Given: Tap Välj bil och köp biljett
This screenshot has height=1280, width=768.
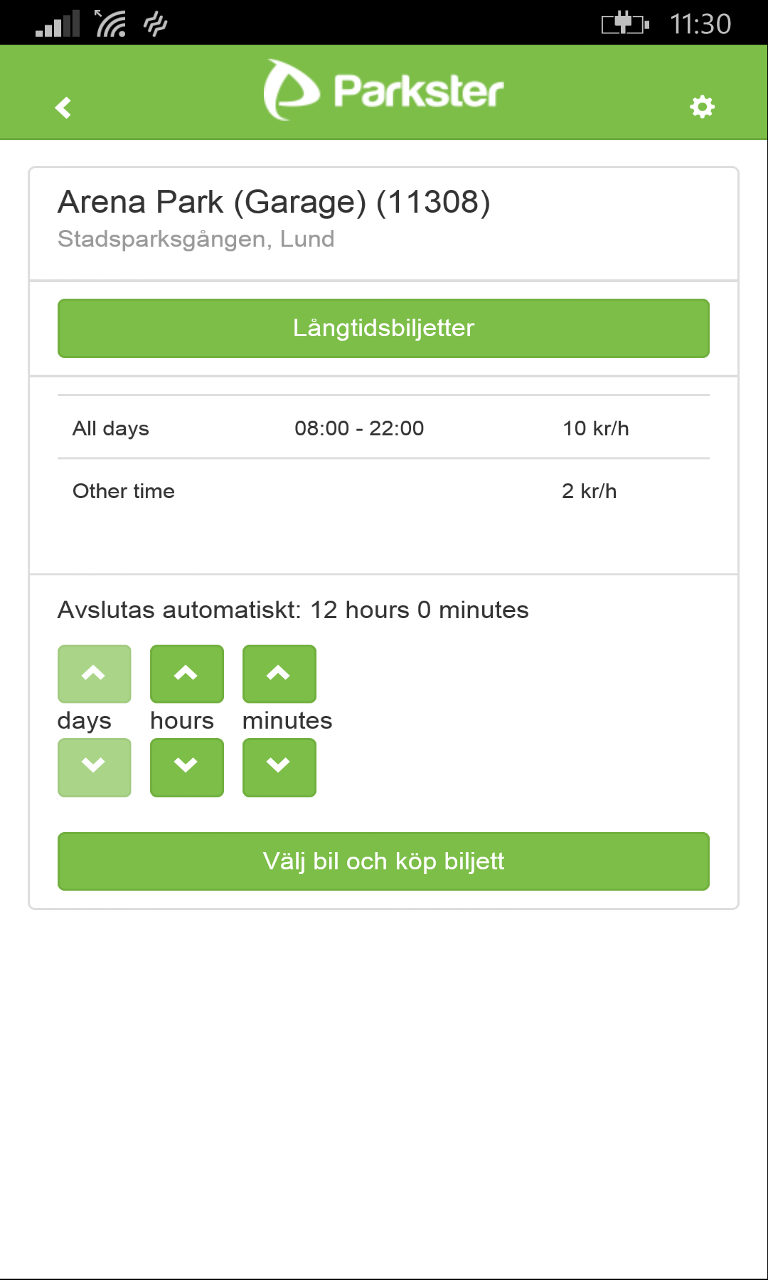Looking at the screenshot, I should click(x=383, y=861).
